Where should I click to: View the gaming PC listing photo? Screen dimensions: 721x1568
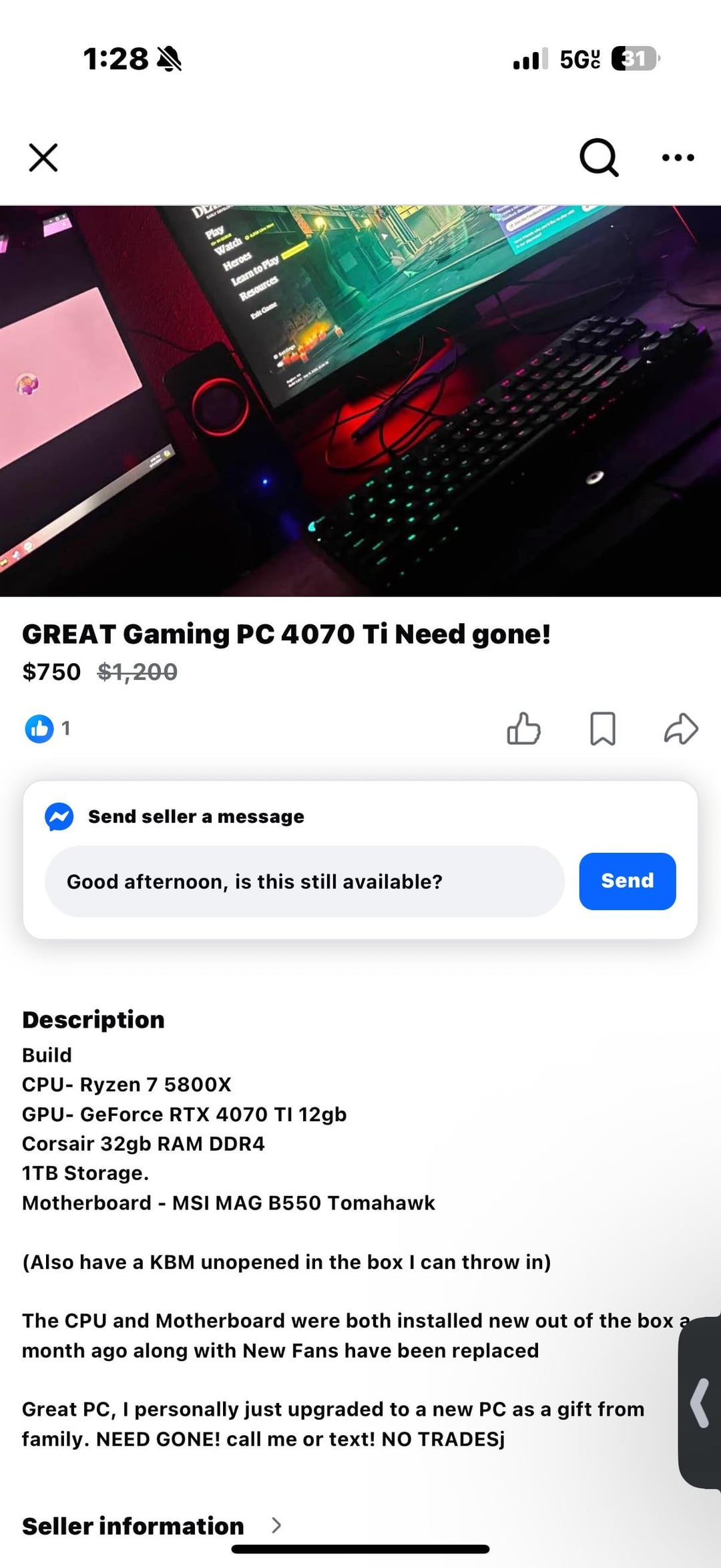point(360,401)
